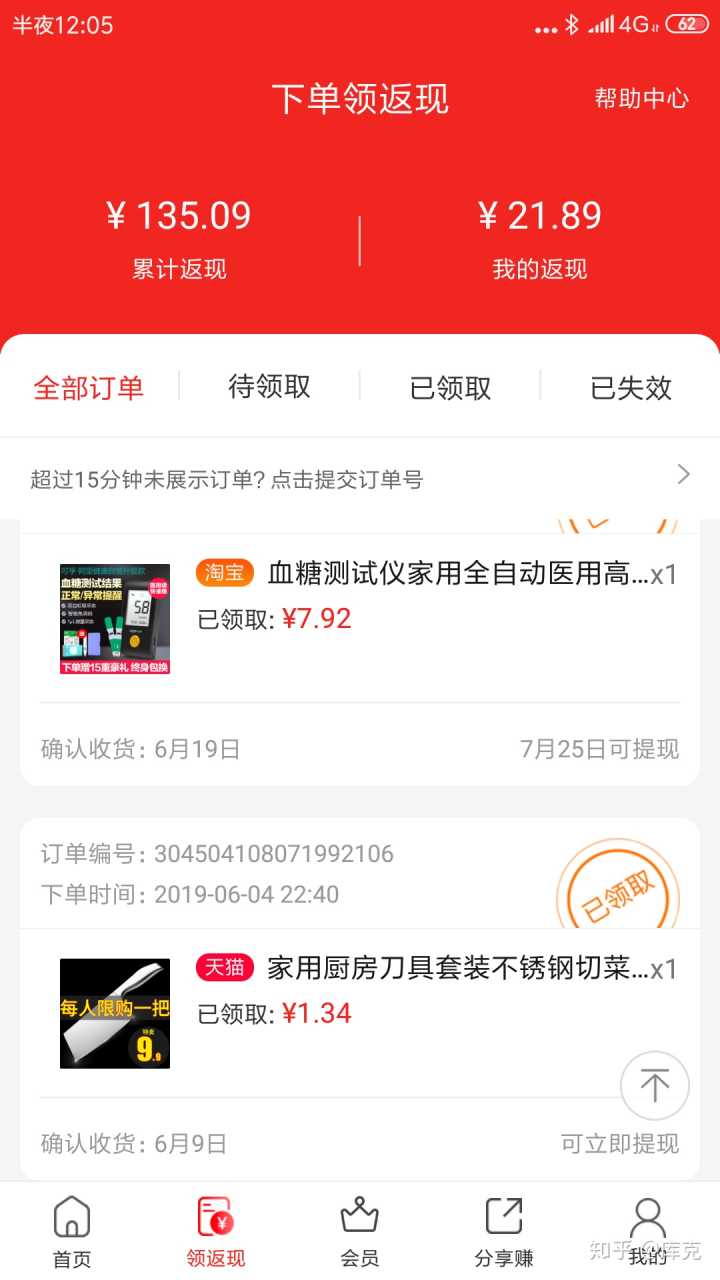720x1280 pixels.
Task: Go to 首页 home tab
Action: pyautogui.click(x=72, y=1232)
